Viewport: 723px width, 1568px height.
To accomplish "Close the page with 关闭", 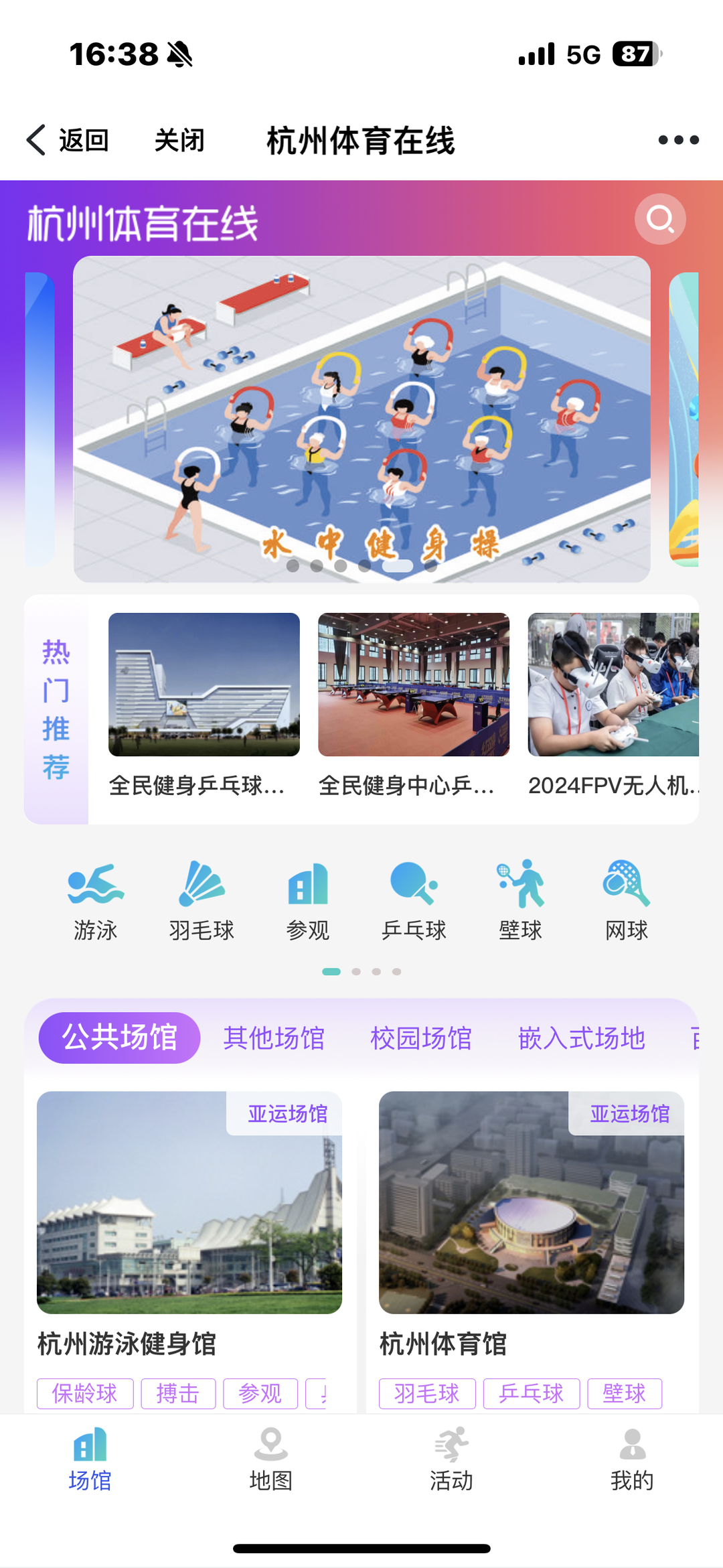I will coord(179,141).
